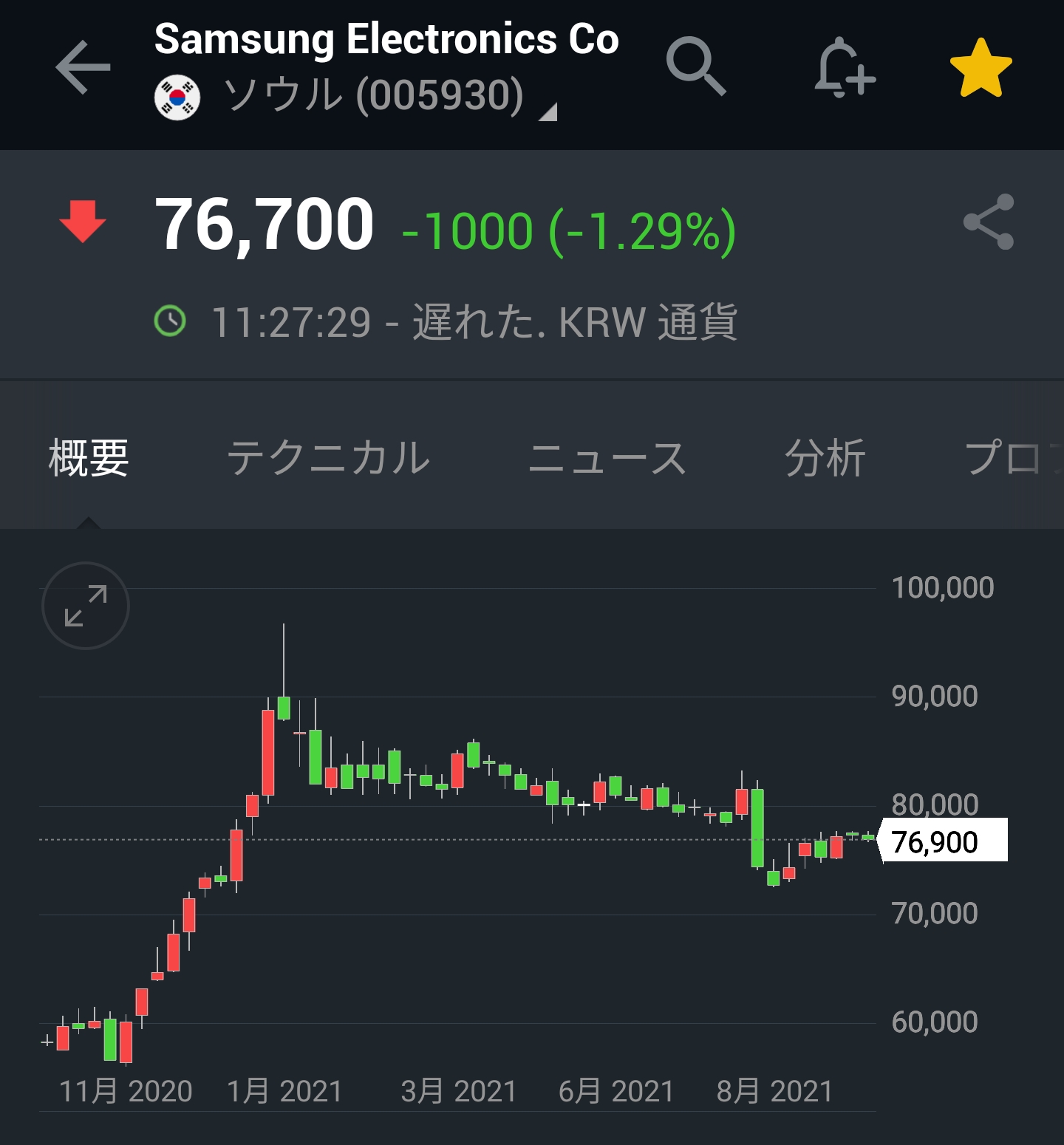Go back using the arrow icon
The width and height of the screenshot is (1064, 1145).
point(83,68)
